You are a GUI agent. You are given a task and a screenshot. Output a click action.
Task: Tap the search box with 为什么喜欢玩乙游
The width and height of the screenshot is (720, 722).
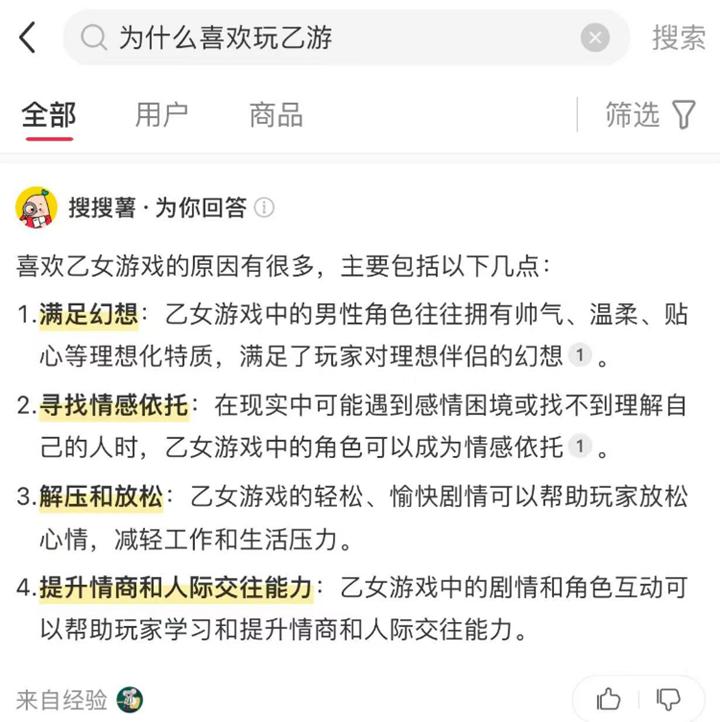(330, 38)
